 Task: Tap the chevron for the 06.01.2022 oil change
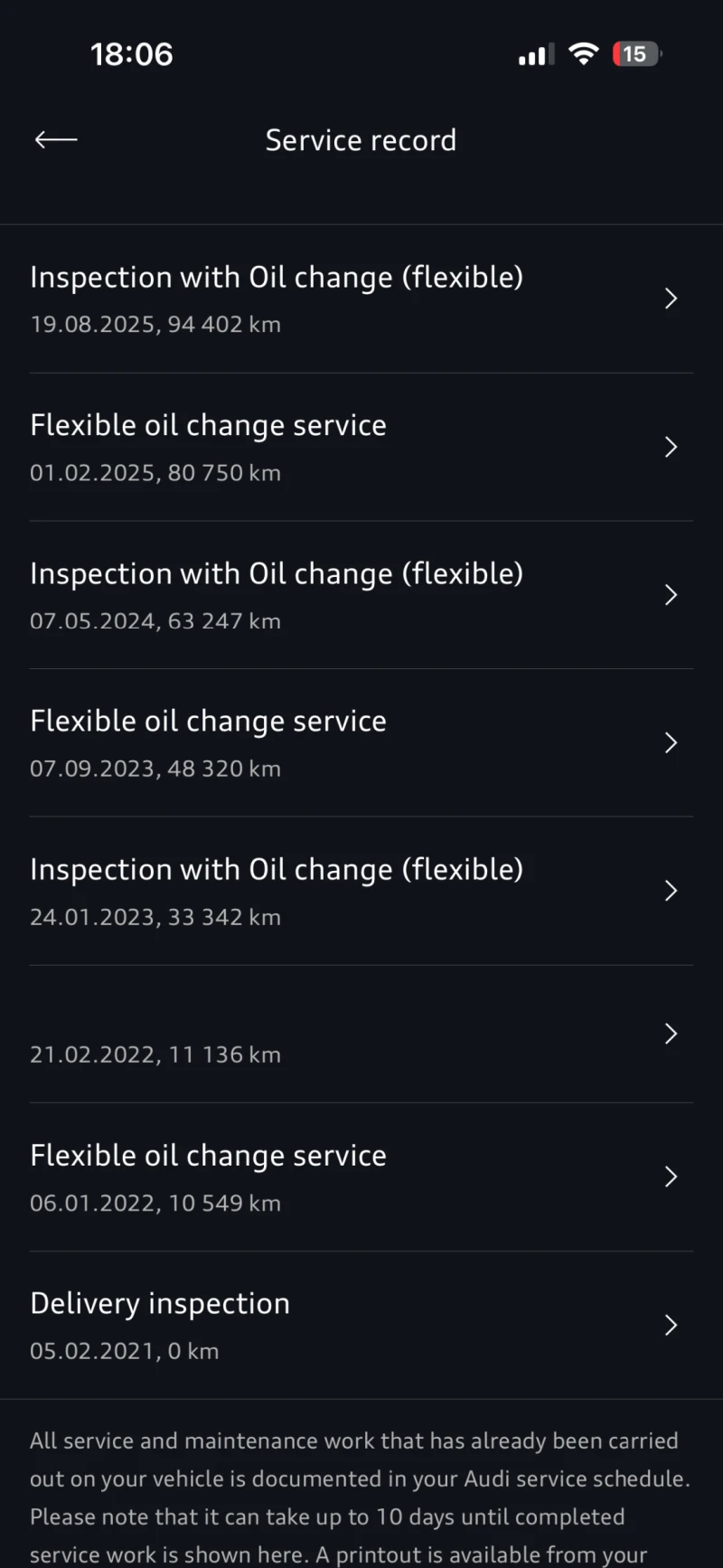671,1176
